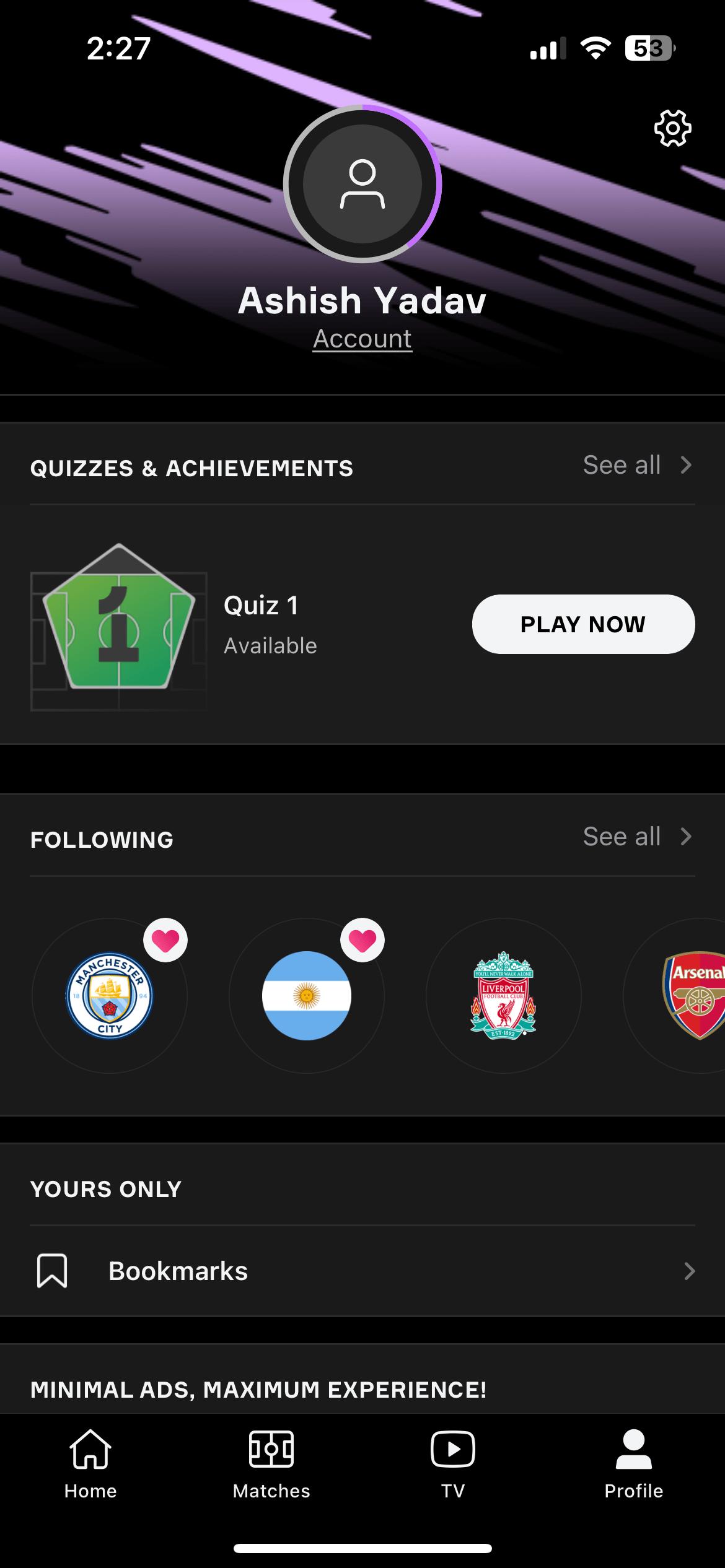The width and height of the screenshot is (725, 1568).
Task: See all Quizzes & Achievements
Action: [x=636, y=465]
